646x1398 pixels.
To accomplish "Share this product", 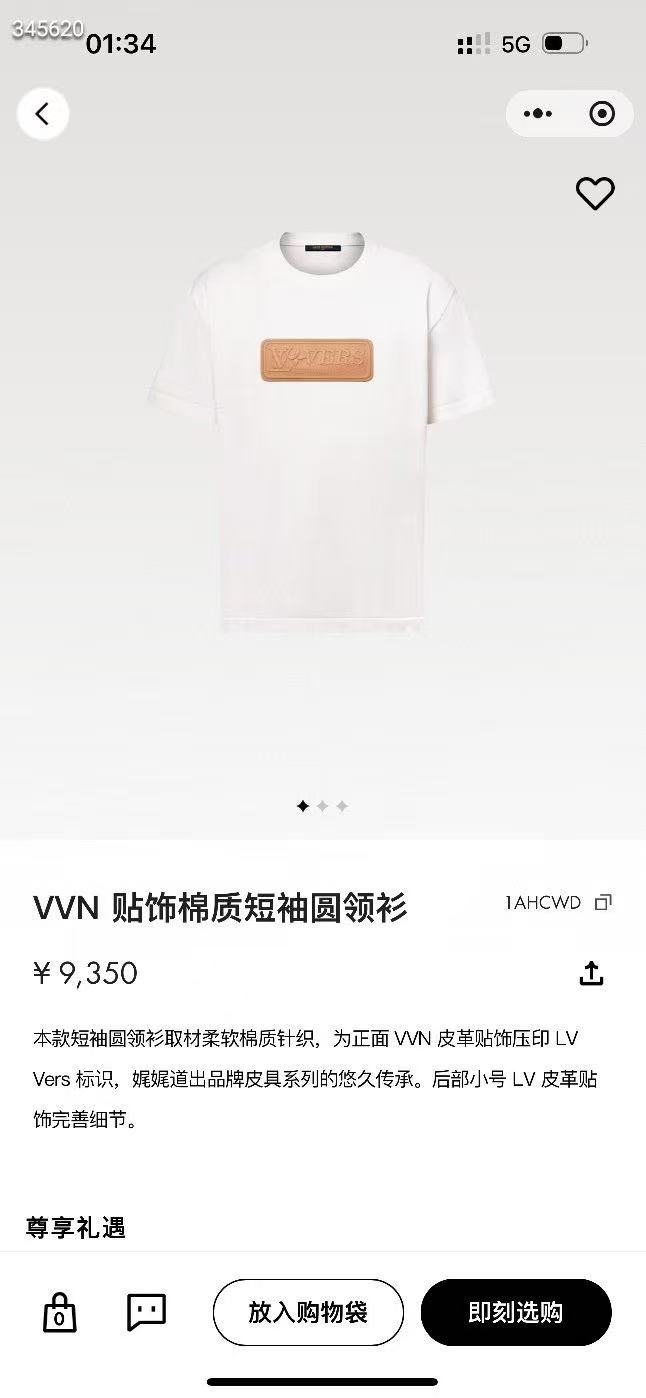I will pos(592,973).
